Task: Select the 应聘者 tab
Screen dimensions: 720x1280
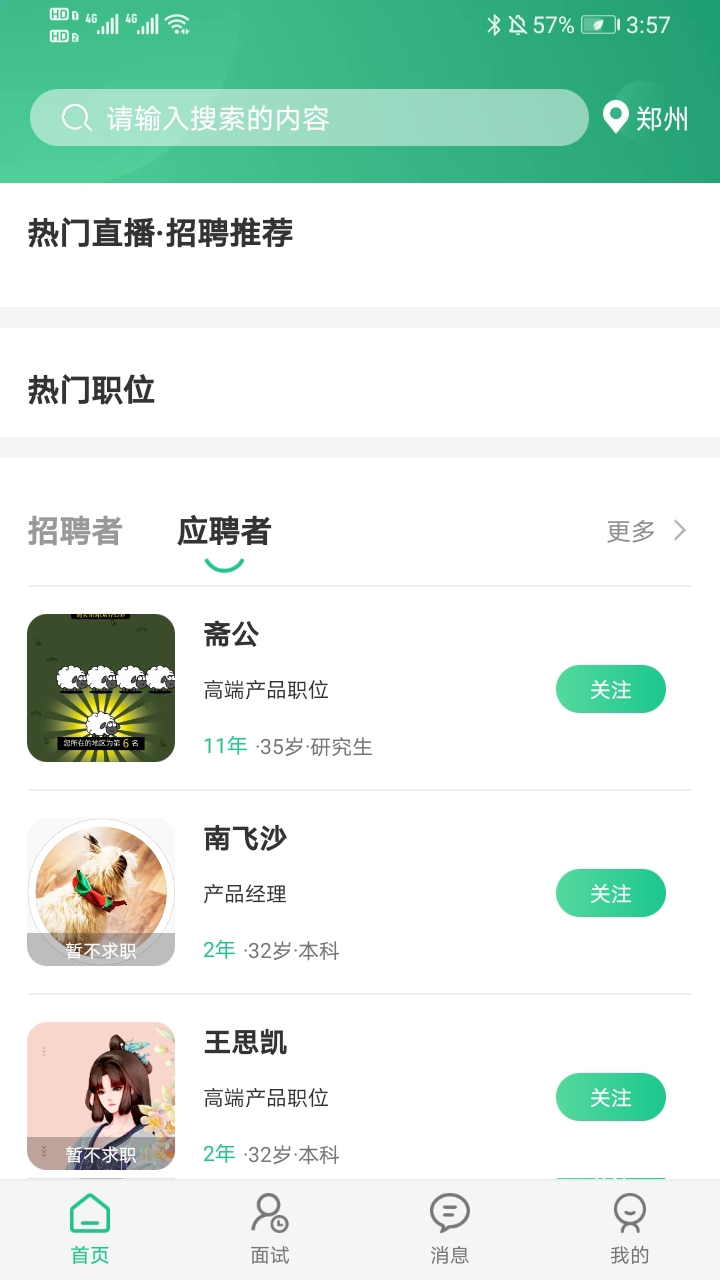Action: (x=223, y=534)
